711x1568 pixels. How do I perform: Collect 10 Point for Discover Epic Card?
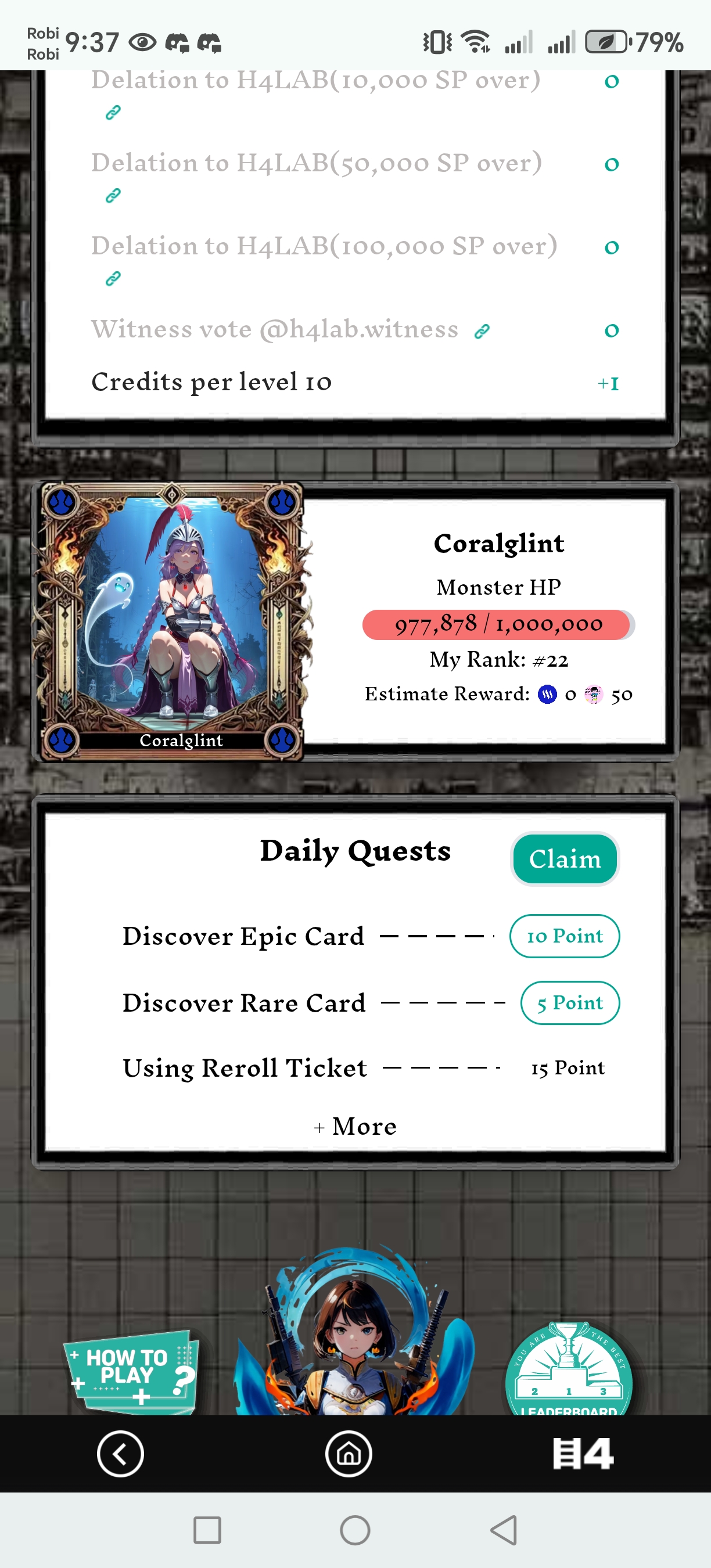564,936
